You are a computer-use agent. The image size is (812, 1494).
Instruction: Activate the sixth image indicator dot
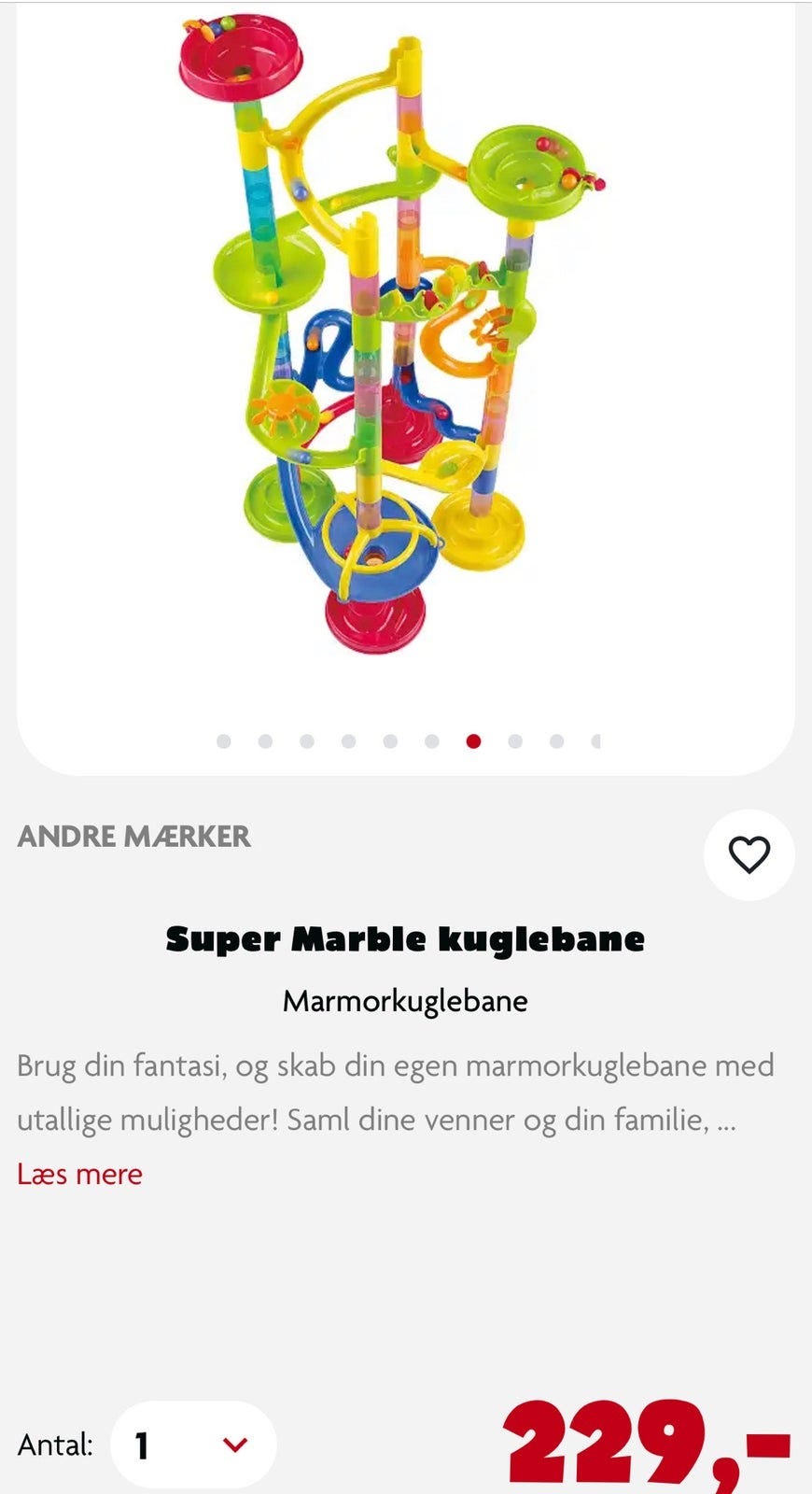click(432, 742)
